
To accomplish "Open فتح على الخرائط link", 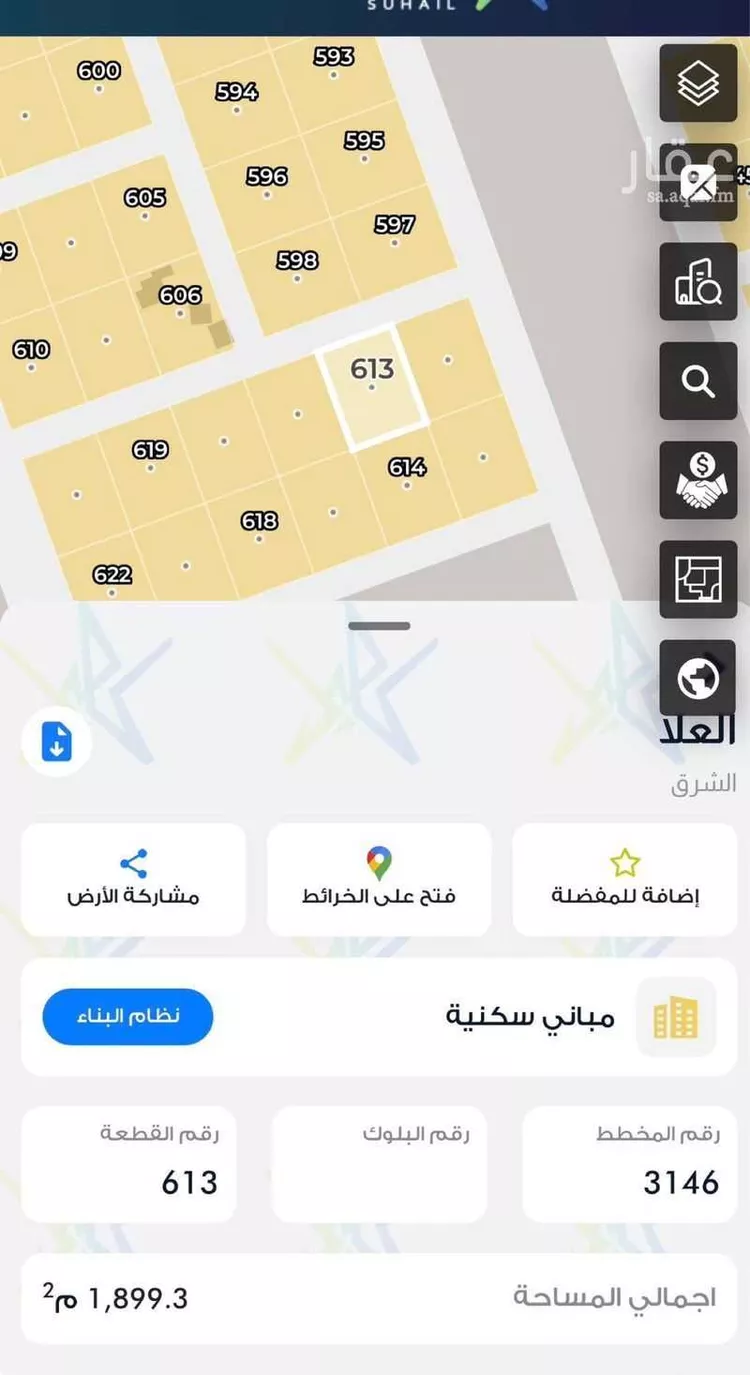I will click(x=378, y=880).
